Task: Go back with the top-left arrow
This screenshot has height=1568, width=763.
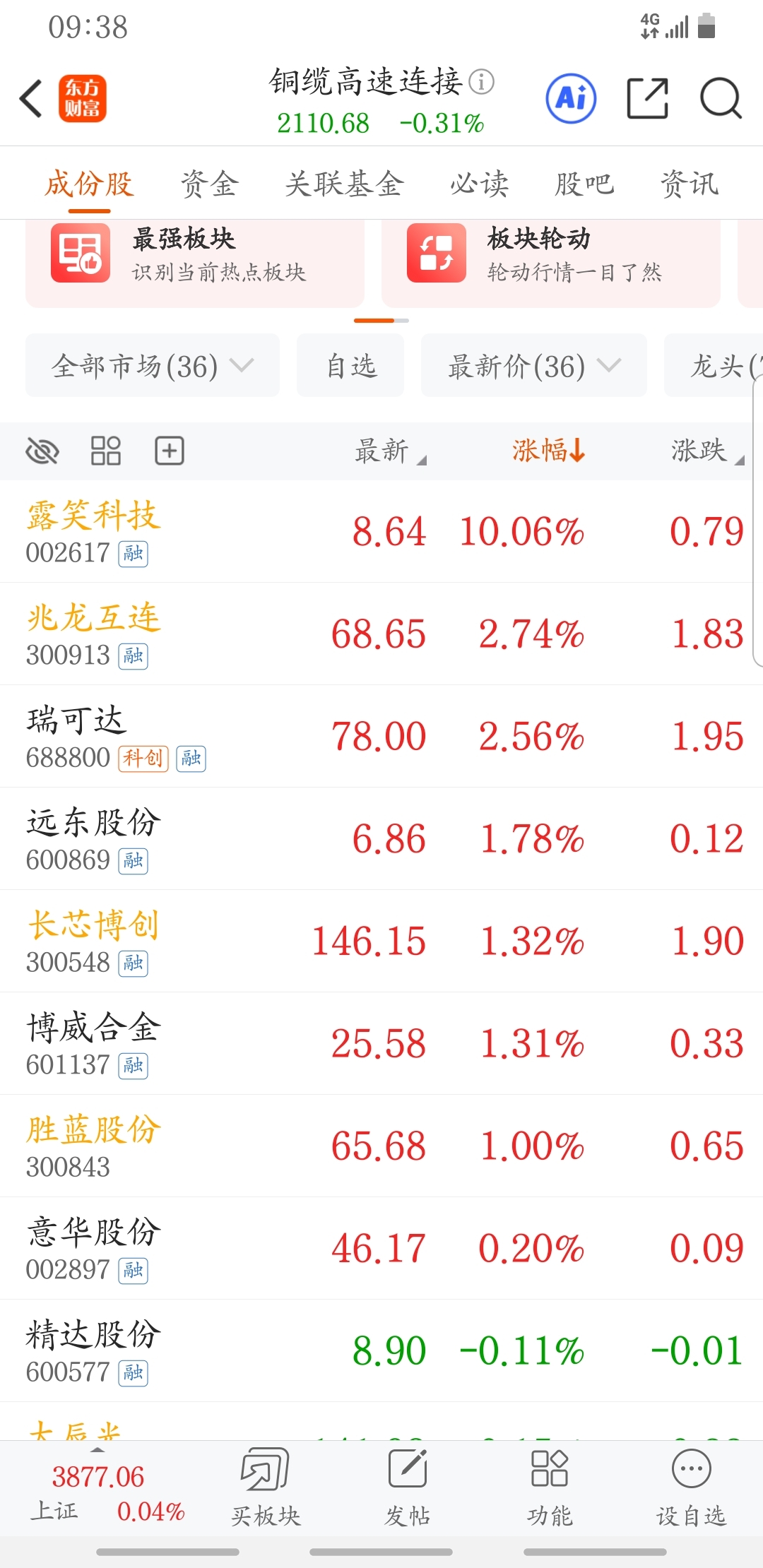Action: tap(31, 98)
